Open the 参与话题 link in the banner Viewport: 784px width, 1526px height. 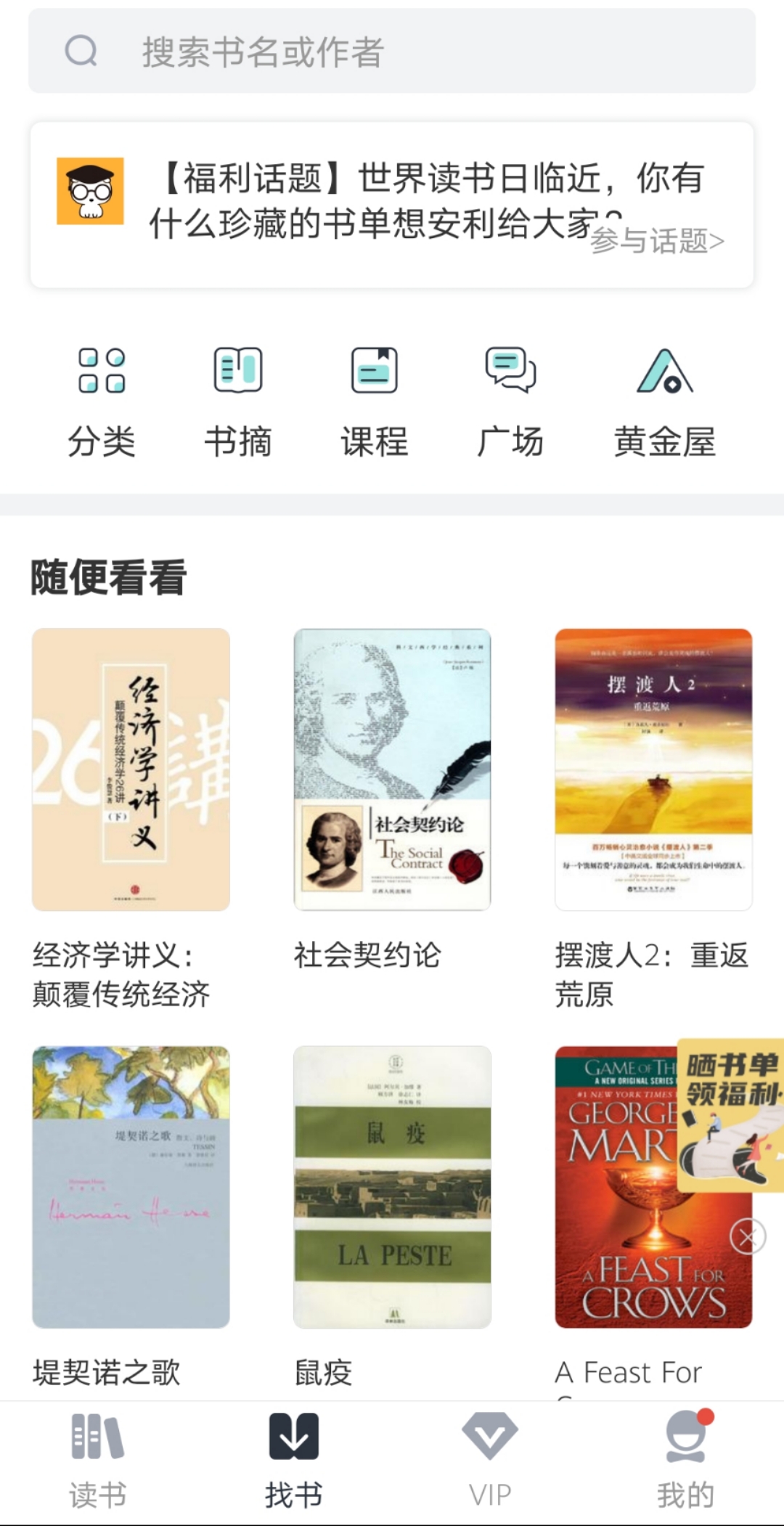point(657,241)
